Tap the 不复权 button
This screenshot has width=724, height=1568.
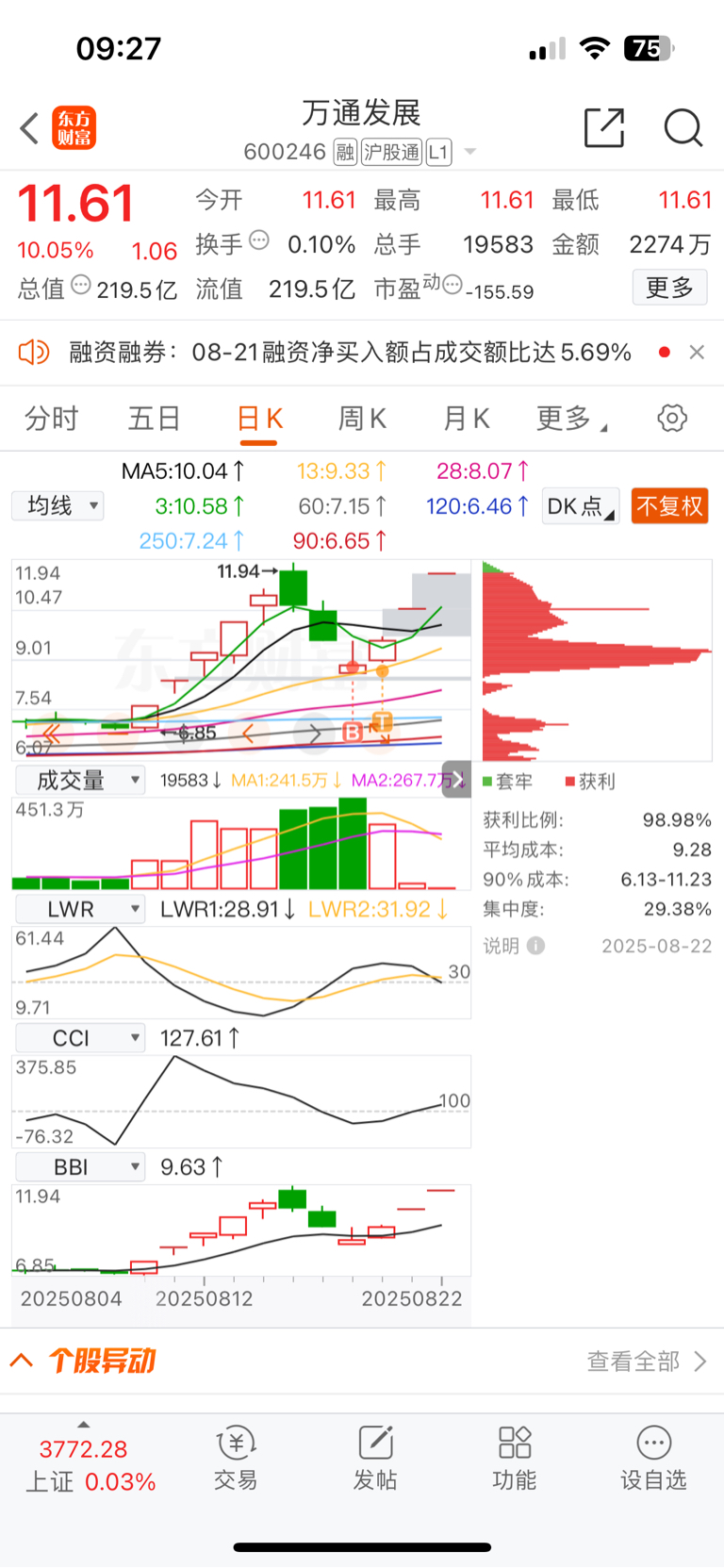click(669, 506)
